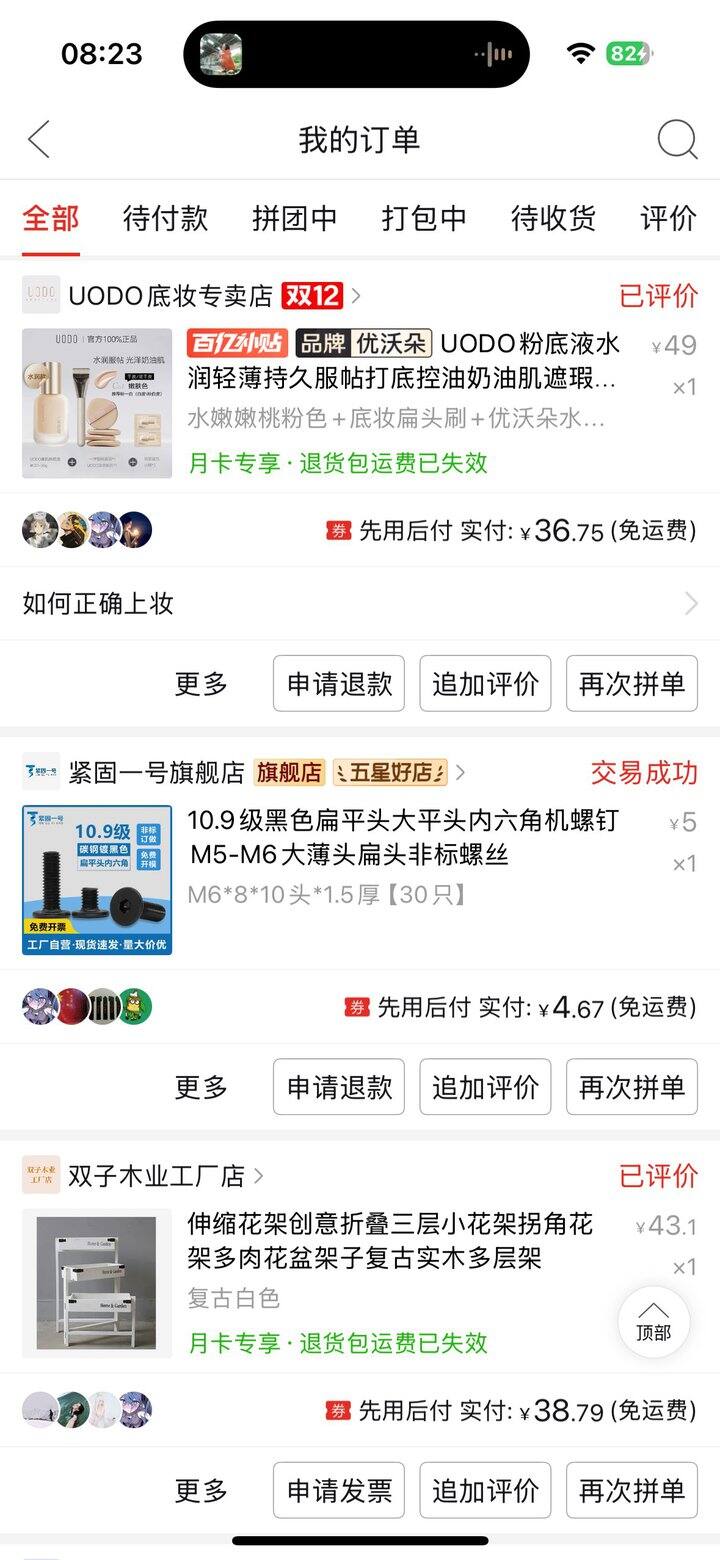
Task: Select the 打包中 tab
Action: [424, 218]
